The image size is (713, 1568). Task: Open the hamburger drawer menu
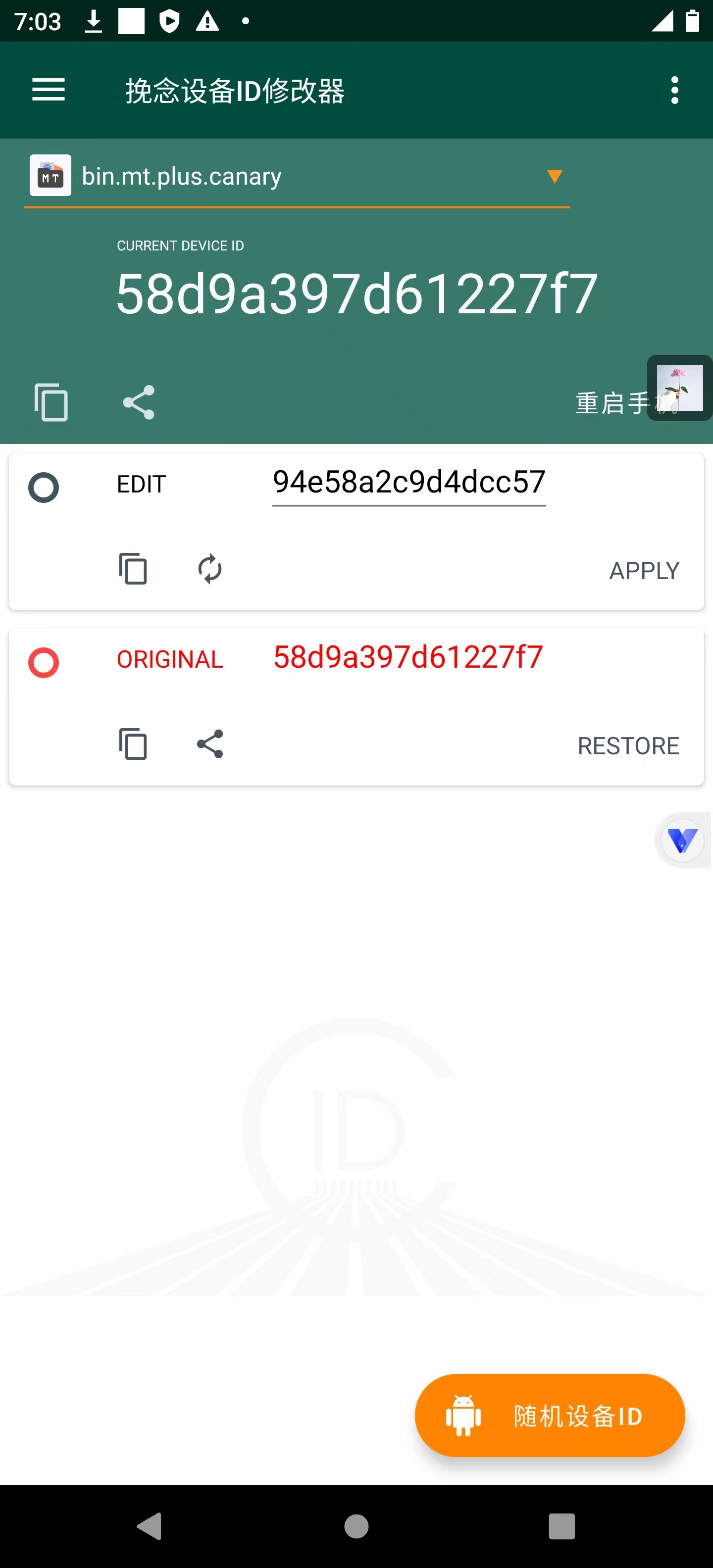pyautogui.click(x=48, y=90)
